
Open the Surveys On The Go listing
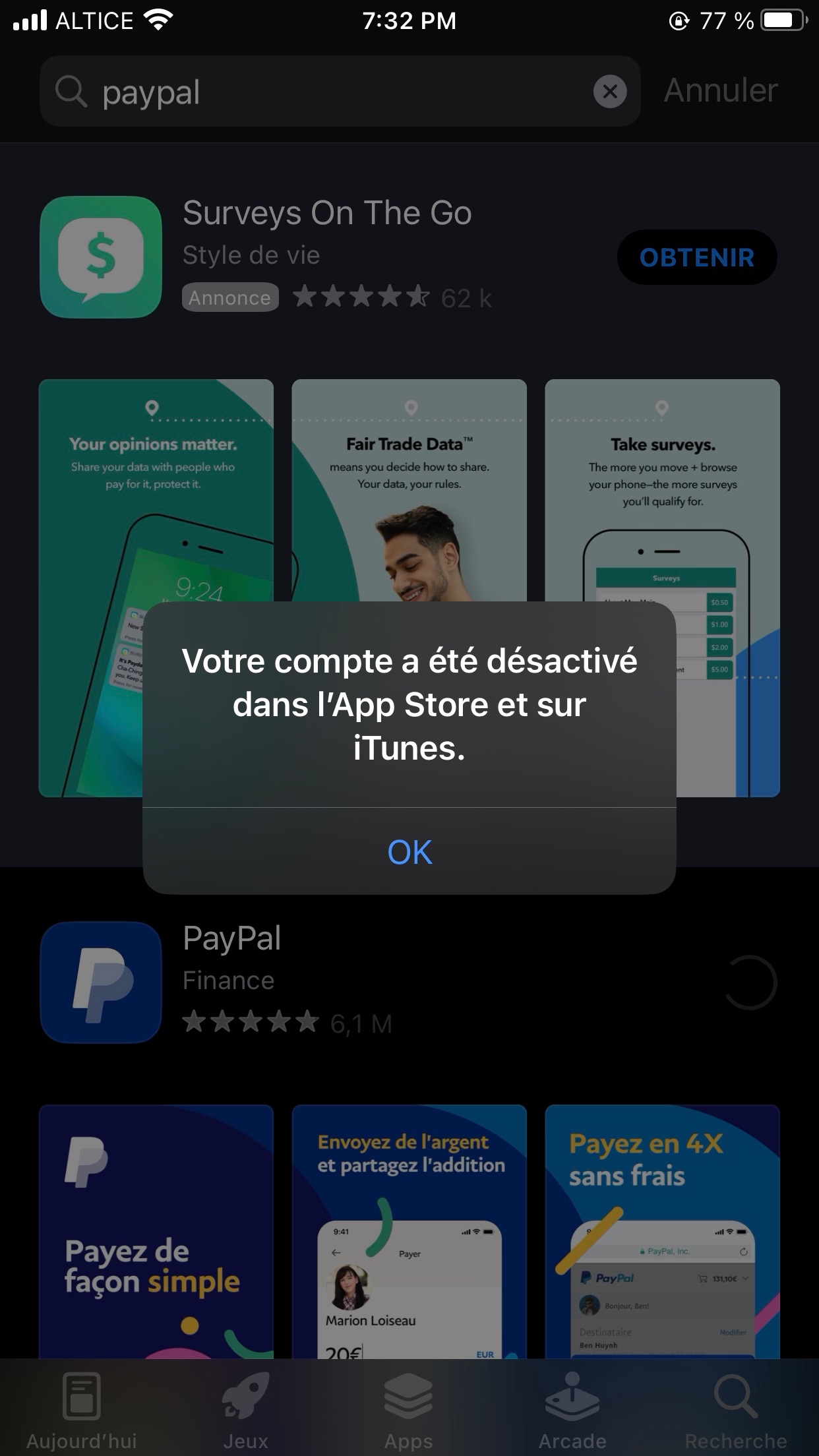tap(327, 214)
